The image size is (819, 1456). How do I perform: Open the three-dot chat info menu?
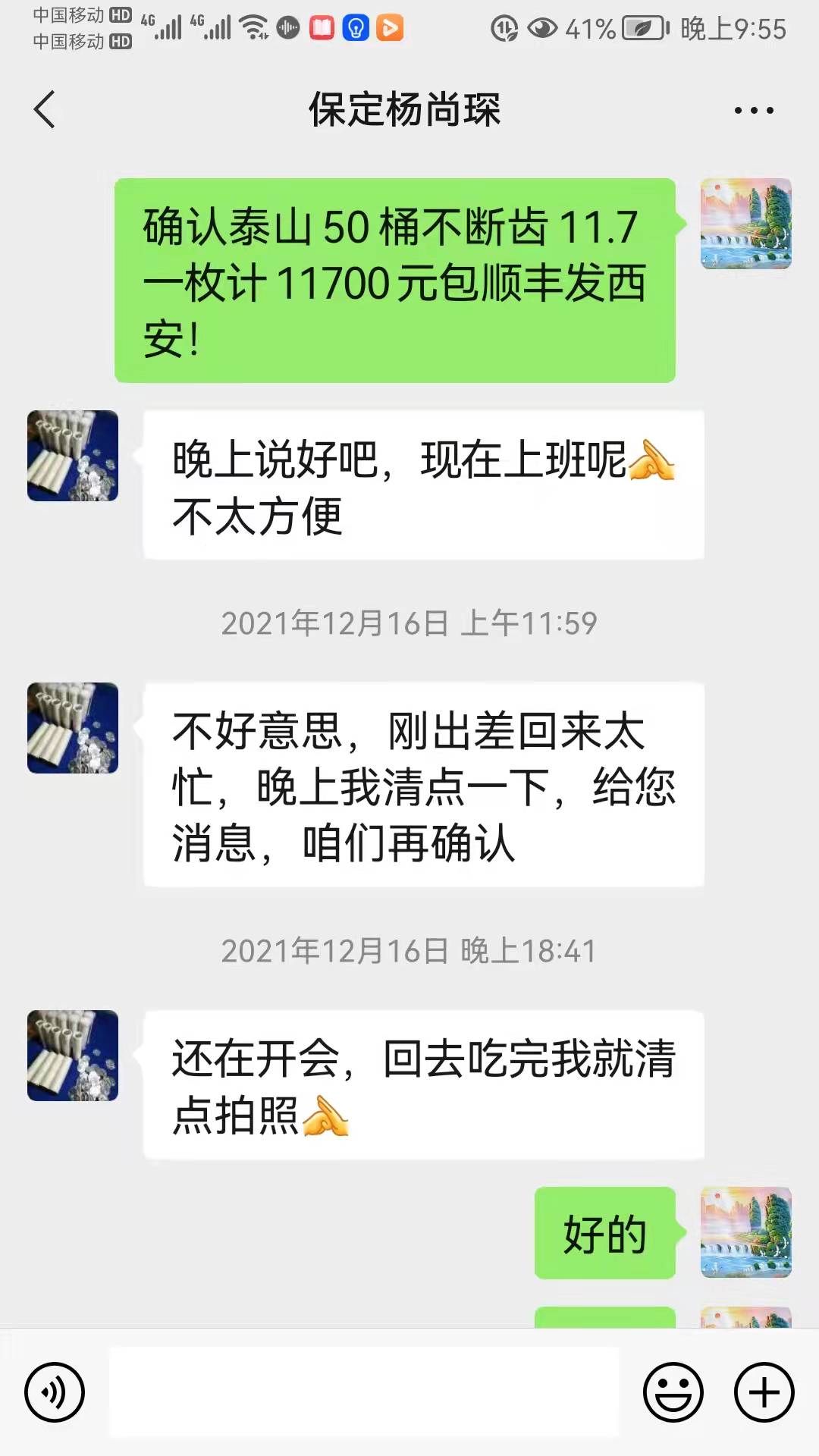(x=754, y=111)
